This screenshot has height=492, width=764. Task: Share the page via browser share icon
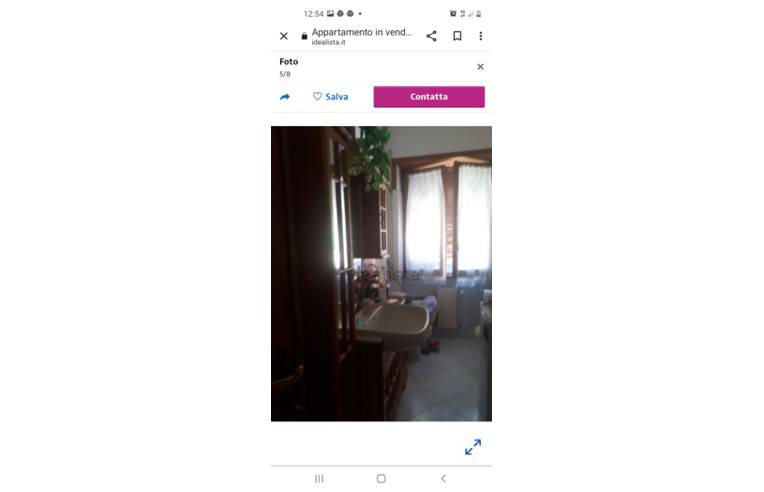pos(431,36)
